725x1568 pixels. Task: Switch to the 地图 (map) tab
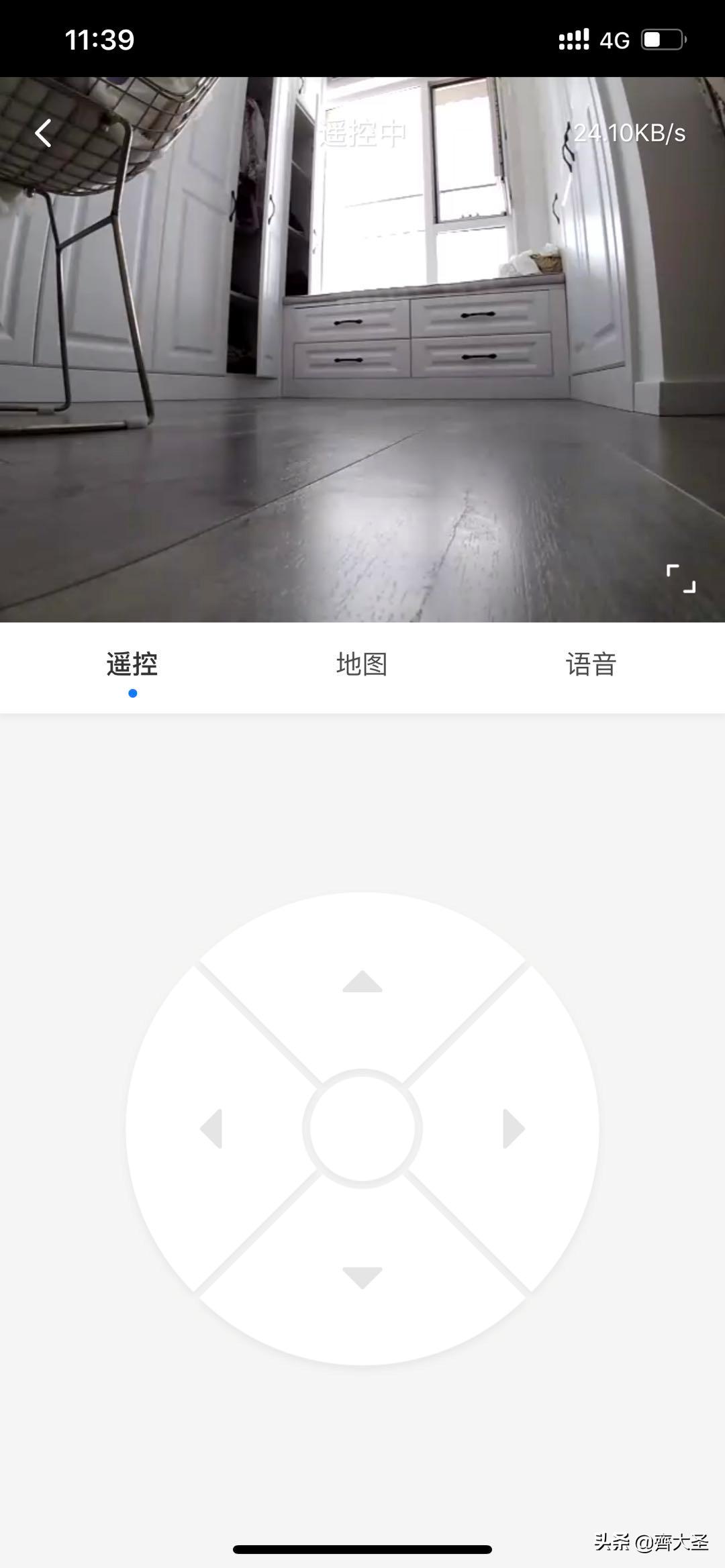(x=362, y=665)
